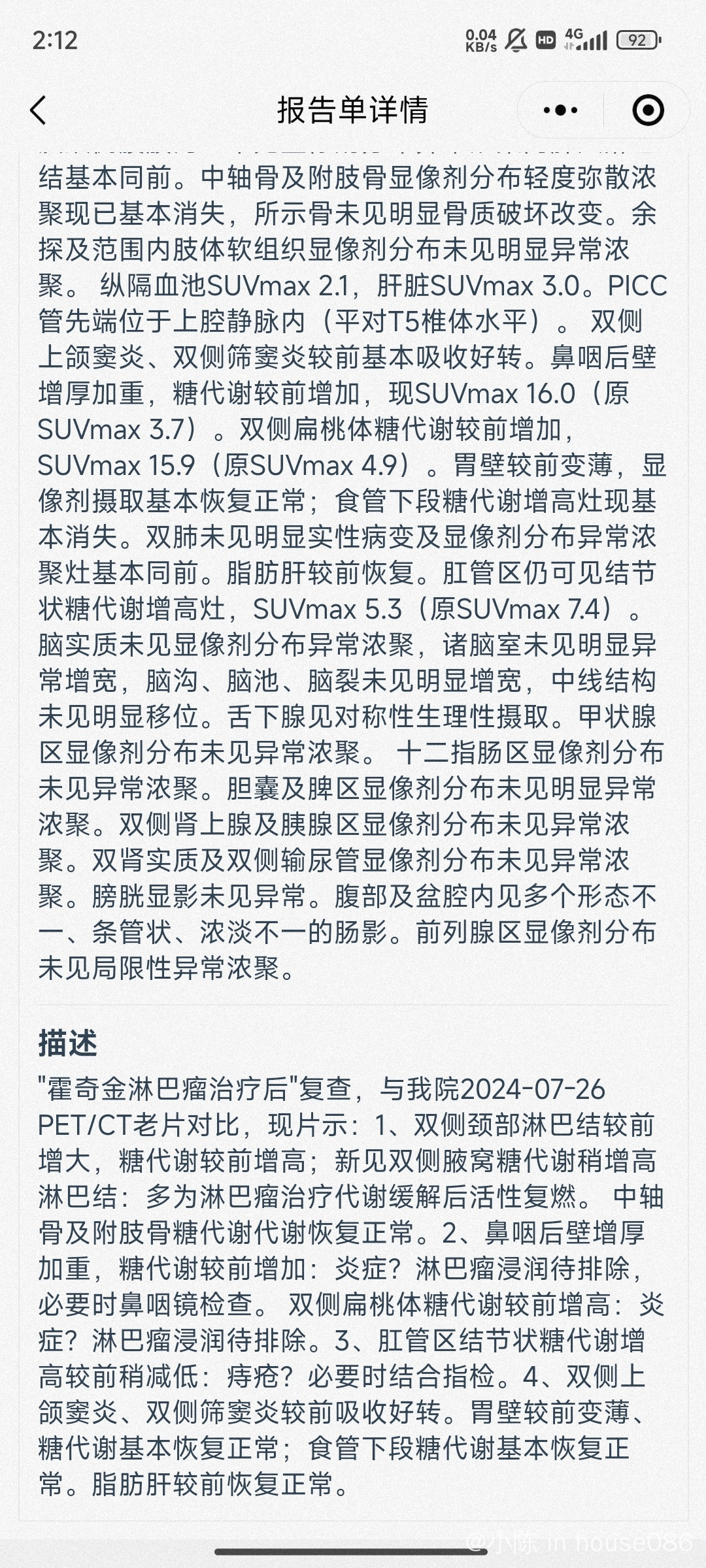Open the mini program's three-dot menu
The height and width of the screenshot is (1568, 706).
pos(561,110)
